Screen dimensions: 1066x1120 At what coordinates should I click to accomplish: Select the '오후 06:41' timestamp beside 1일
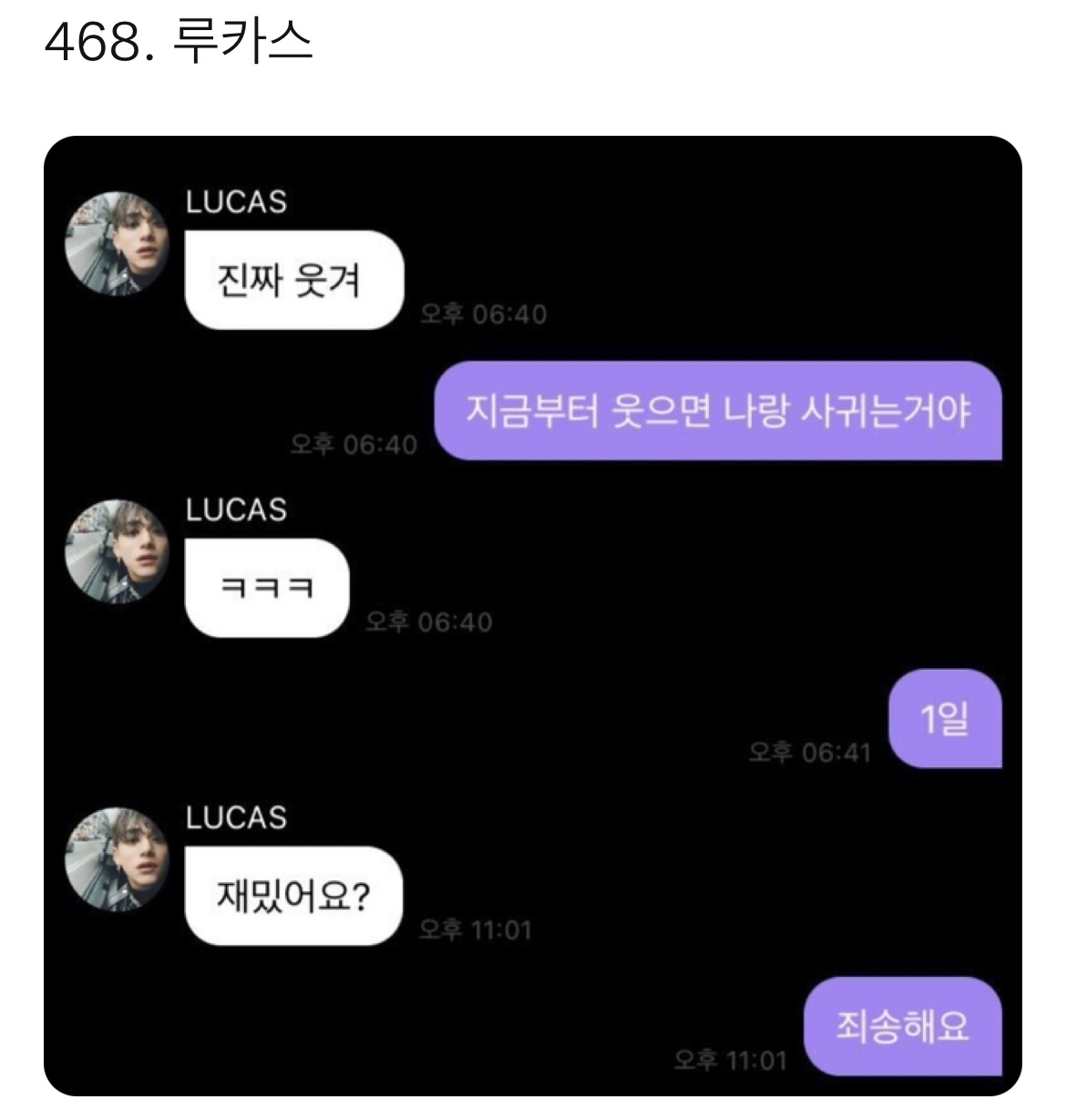pyautogui.click(x=811, y=753)
